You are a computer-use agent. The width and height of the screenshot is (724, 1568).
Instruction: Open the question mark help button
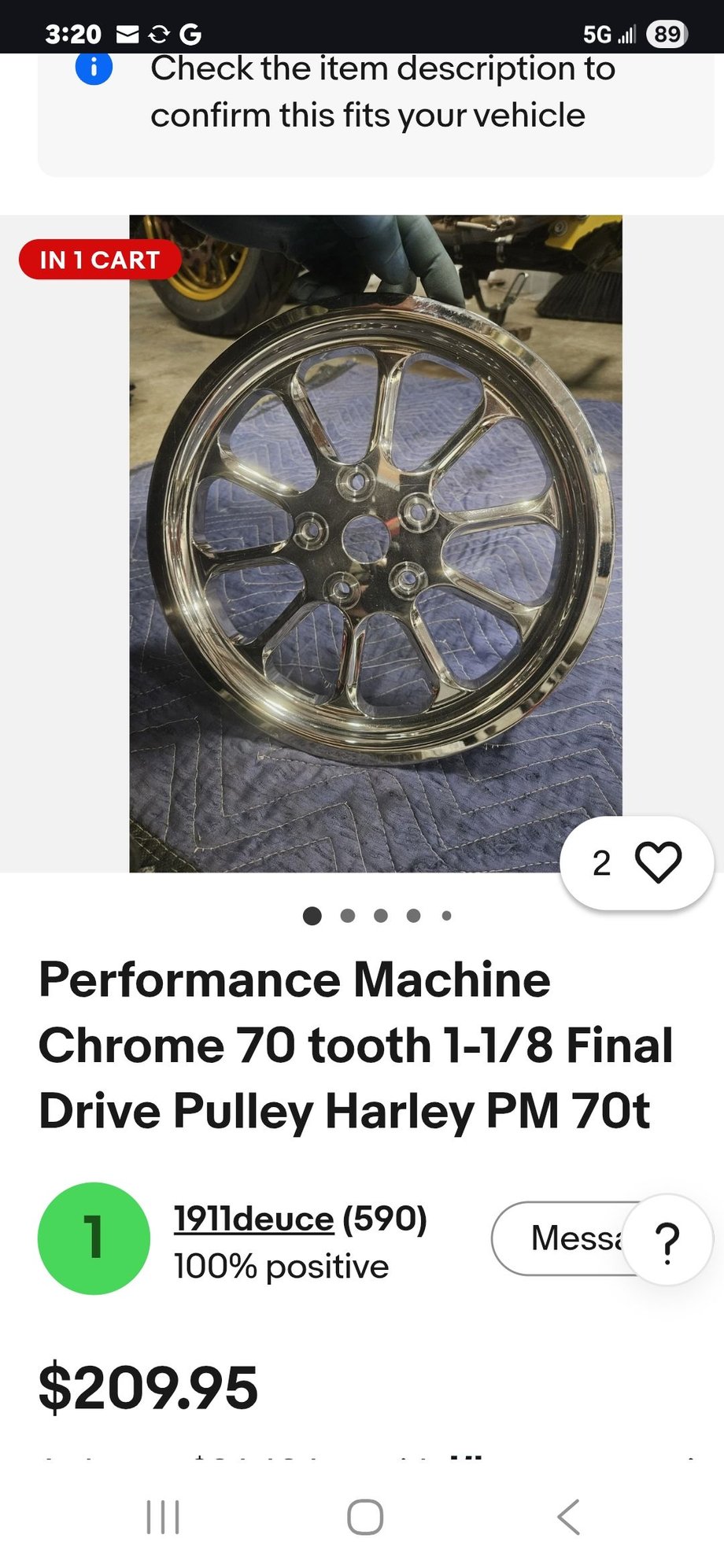coord(667,1240)
